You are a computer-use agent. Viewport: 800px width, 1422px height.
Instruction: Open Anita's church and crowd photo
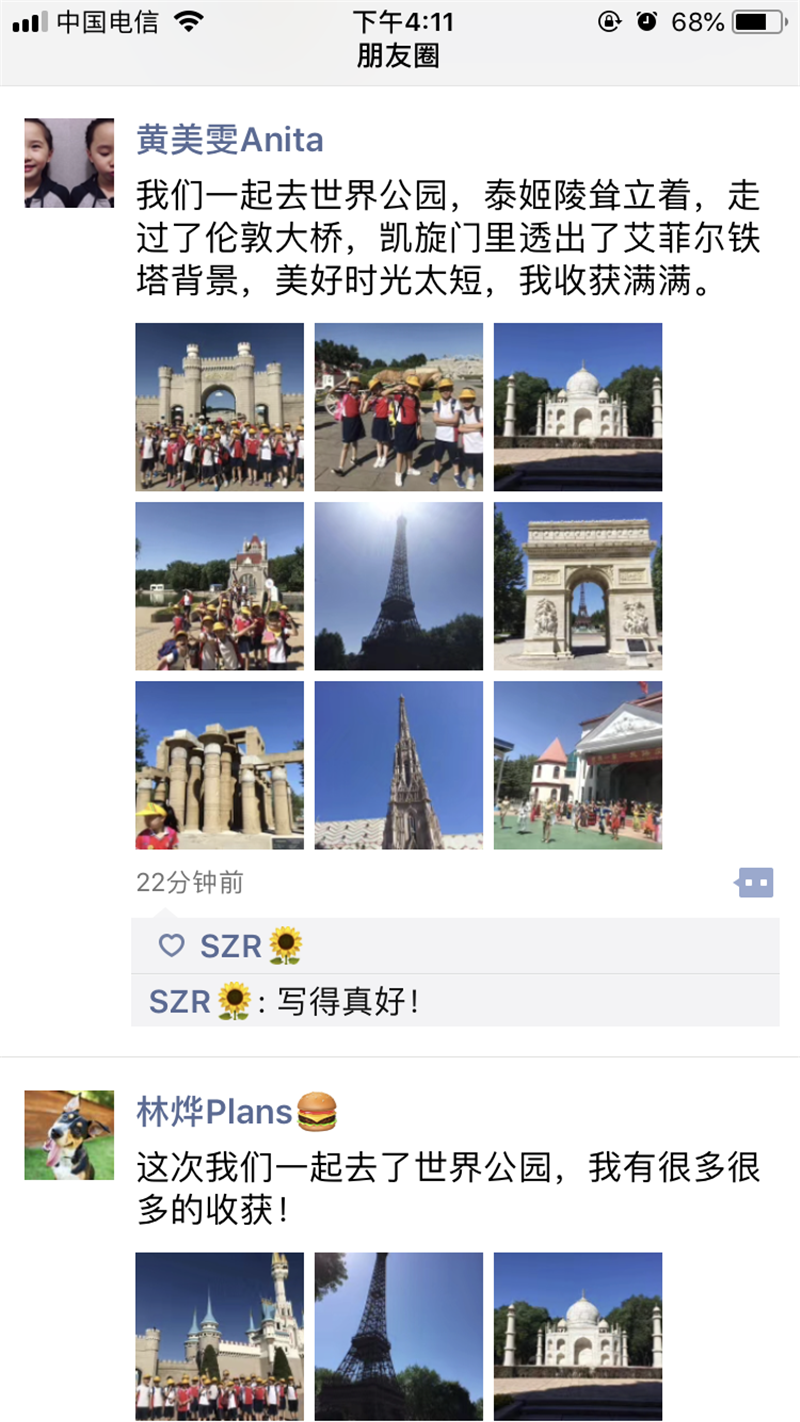(220, 586)
